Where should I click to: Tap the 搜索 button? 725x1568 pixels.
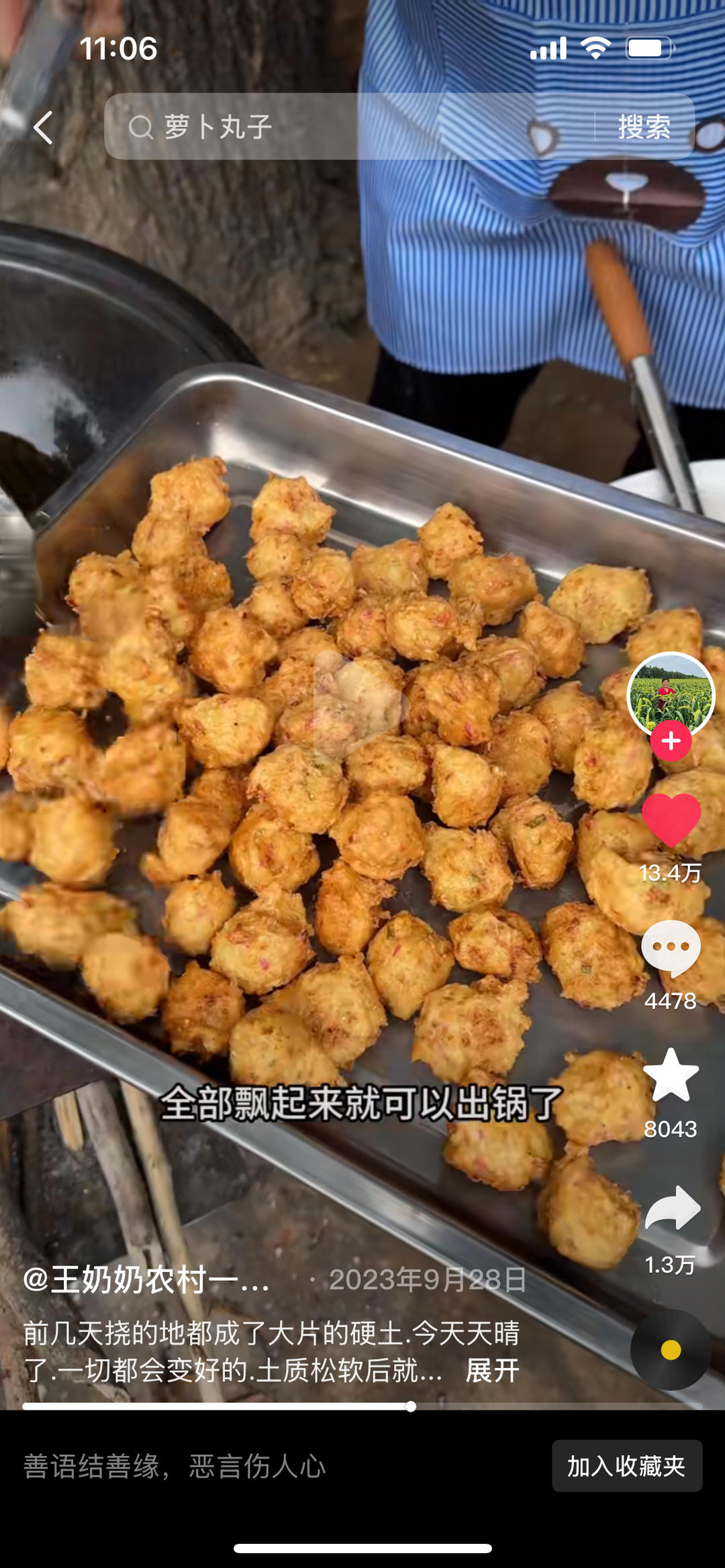644,127
